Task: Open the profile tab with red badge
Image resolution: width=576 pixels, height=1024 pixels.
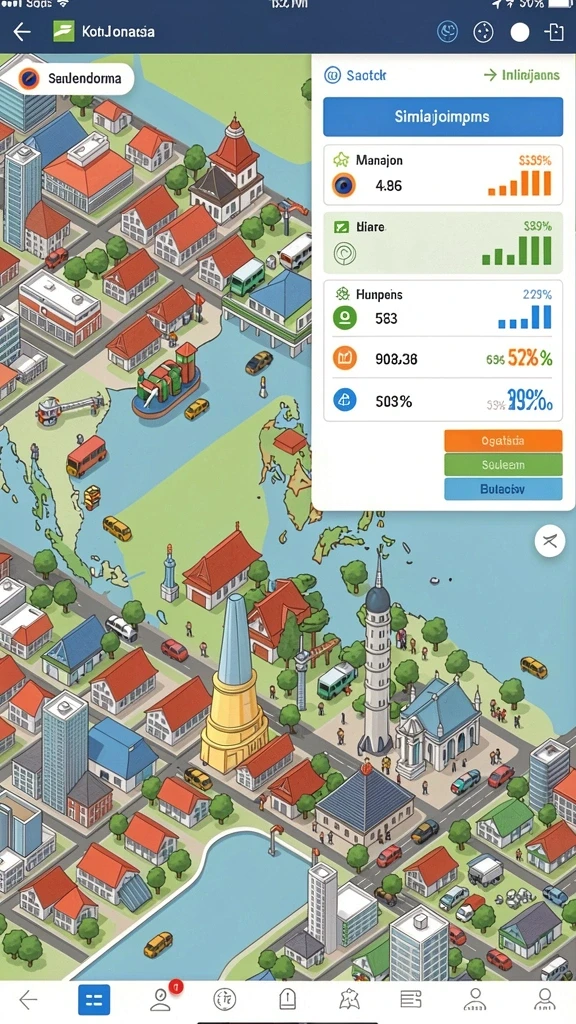Action: [161, 999]
